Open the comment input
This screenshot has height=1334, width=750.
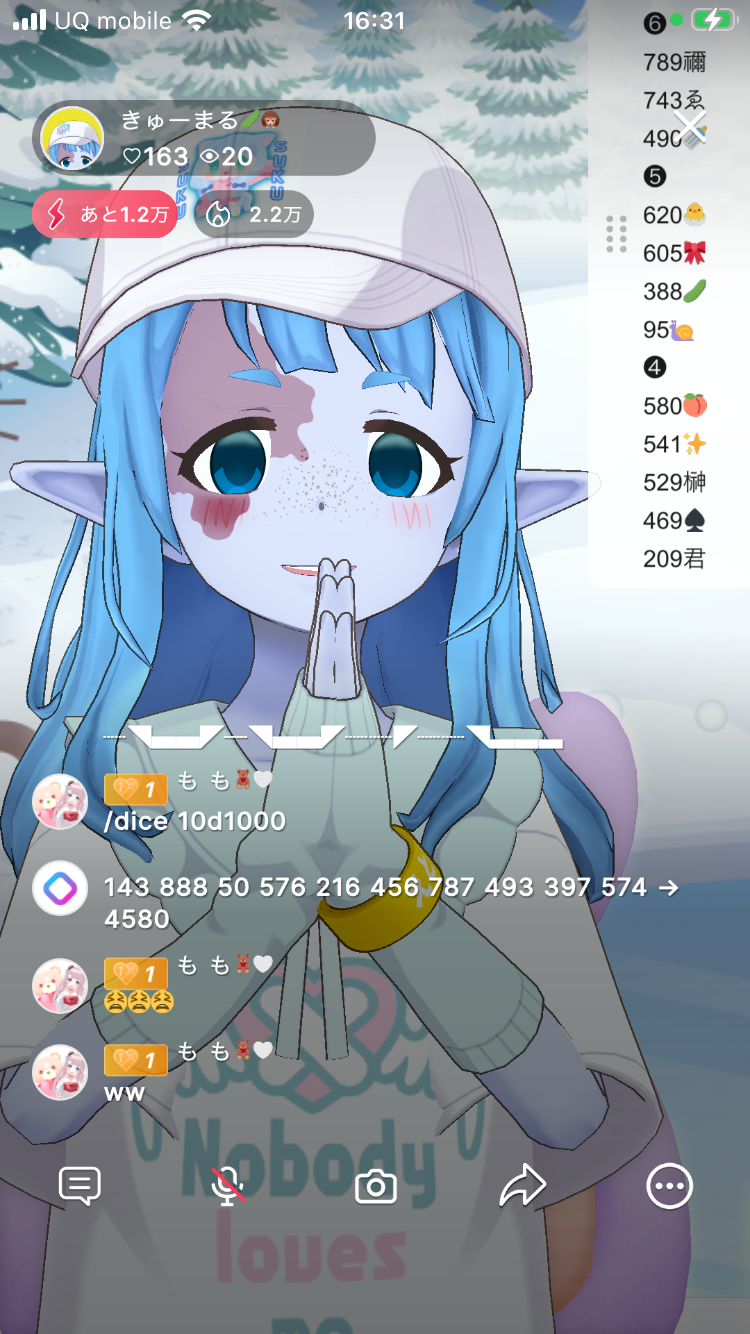click(x=80, y=1186)
